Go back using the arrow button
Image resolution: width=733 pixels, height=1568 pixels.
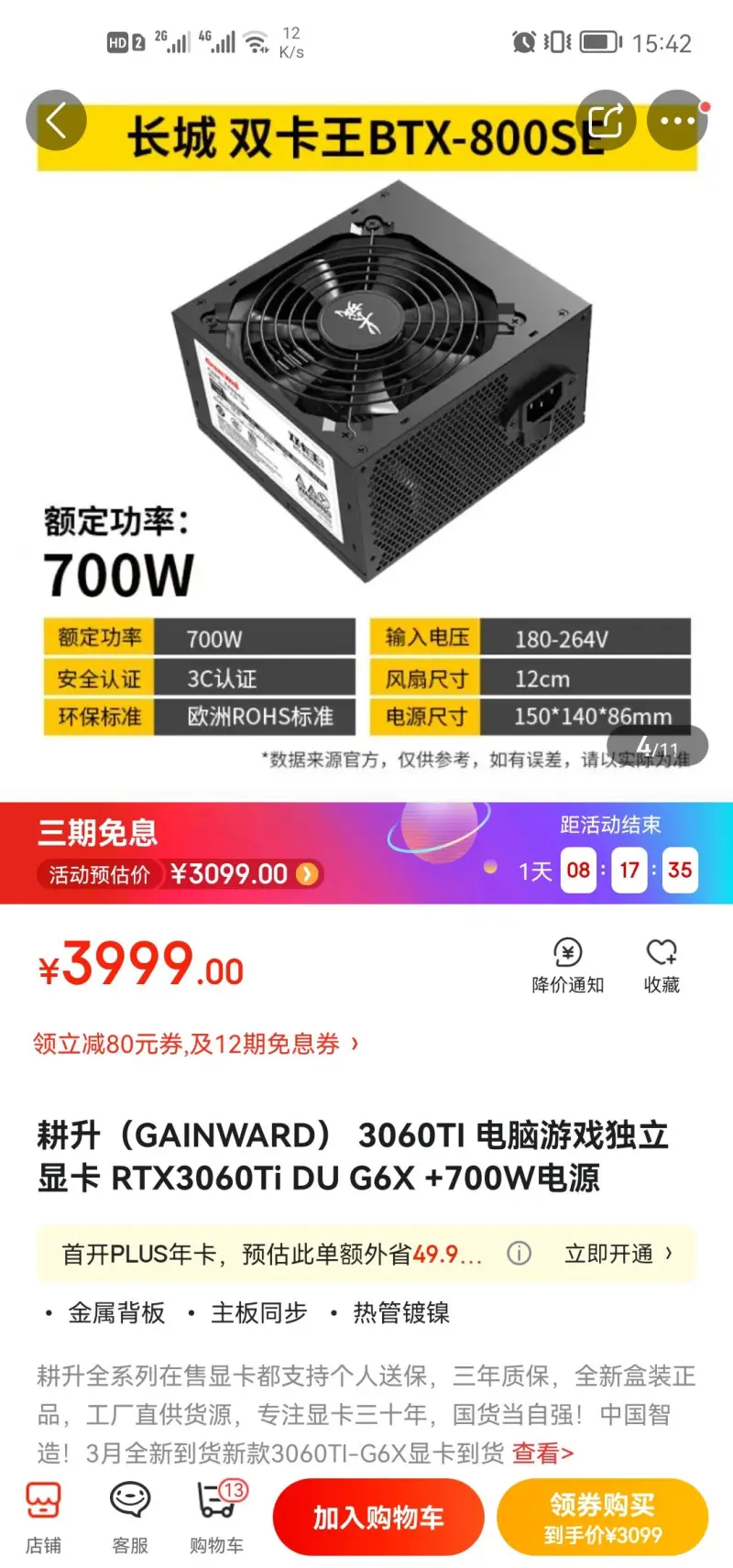click(x=56, y=120)
